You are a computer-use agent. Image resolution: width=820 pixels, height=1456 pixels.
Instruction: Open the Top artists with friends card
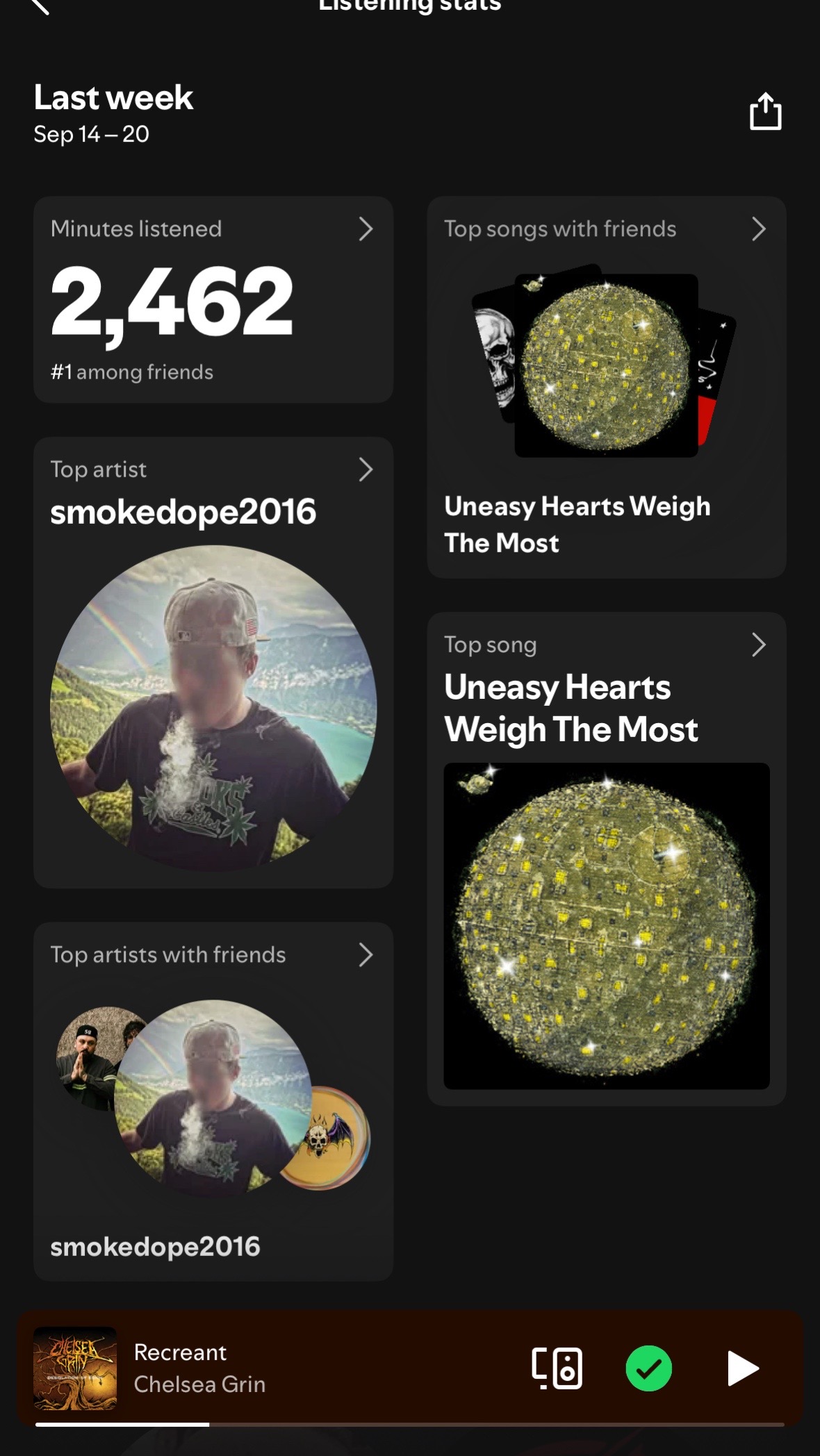(x=213, y=1101)
